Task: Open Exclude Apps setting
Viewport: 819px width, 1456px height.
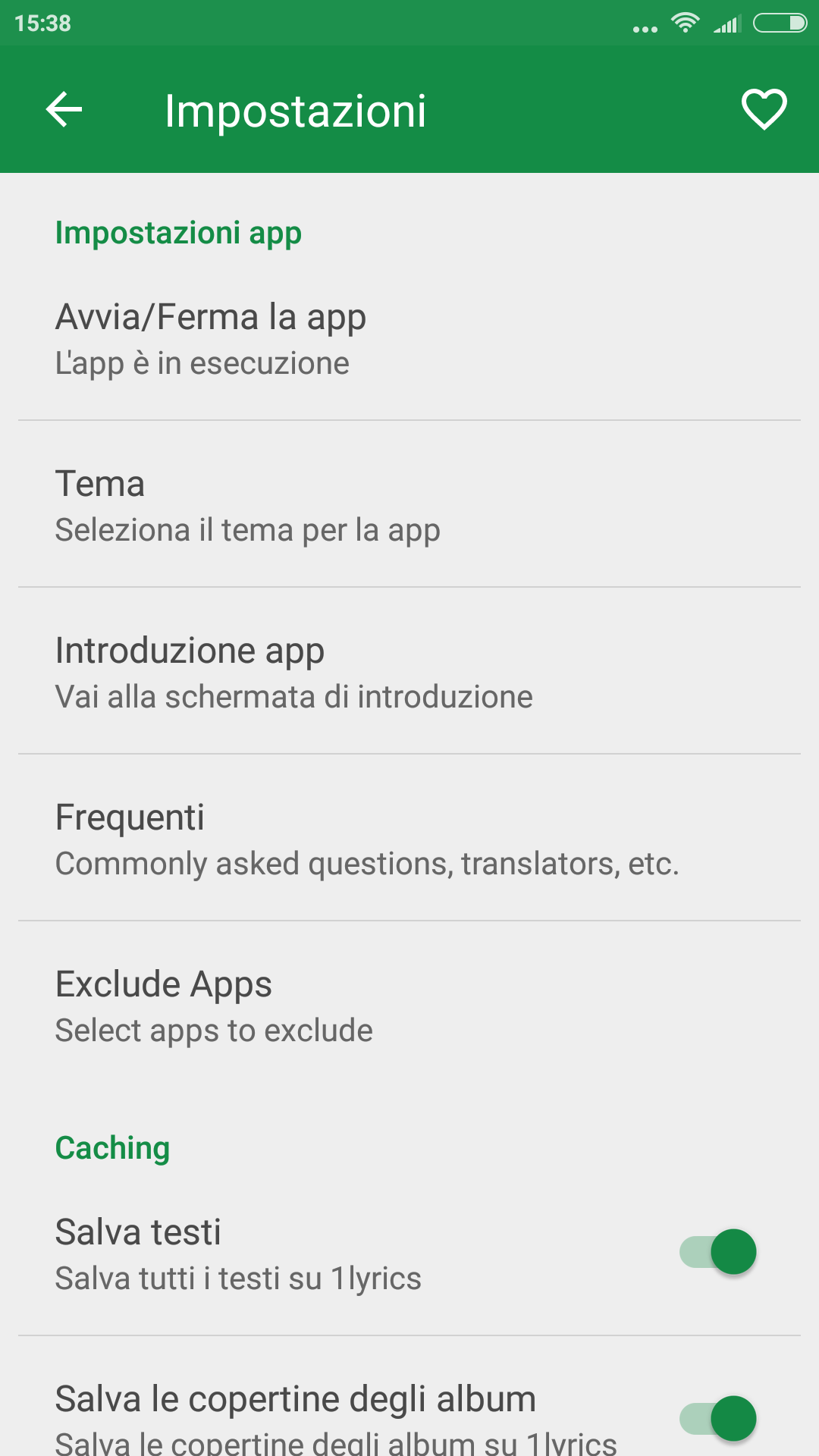Action: 409,1005
